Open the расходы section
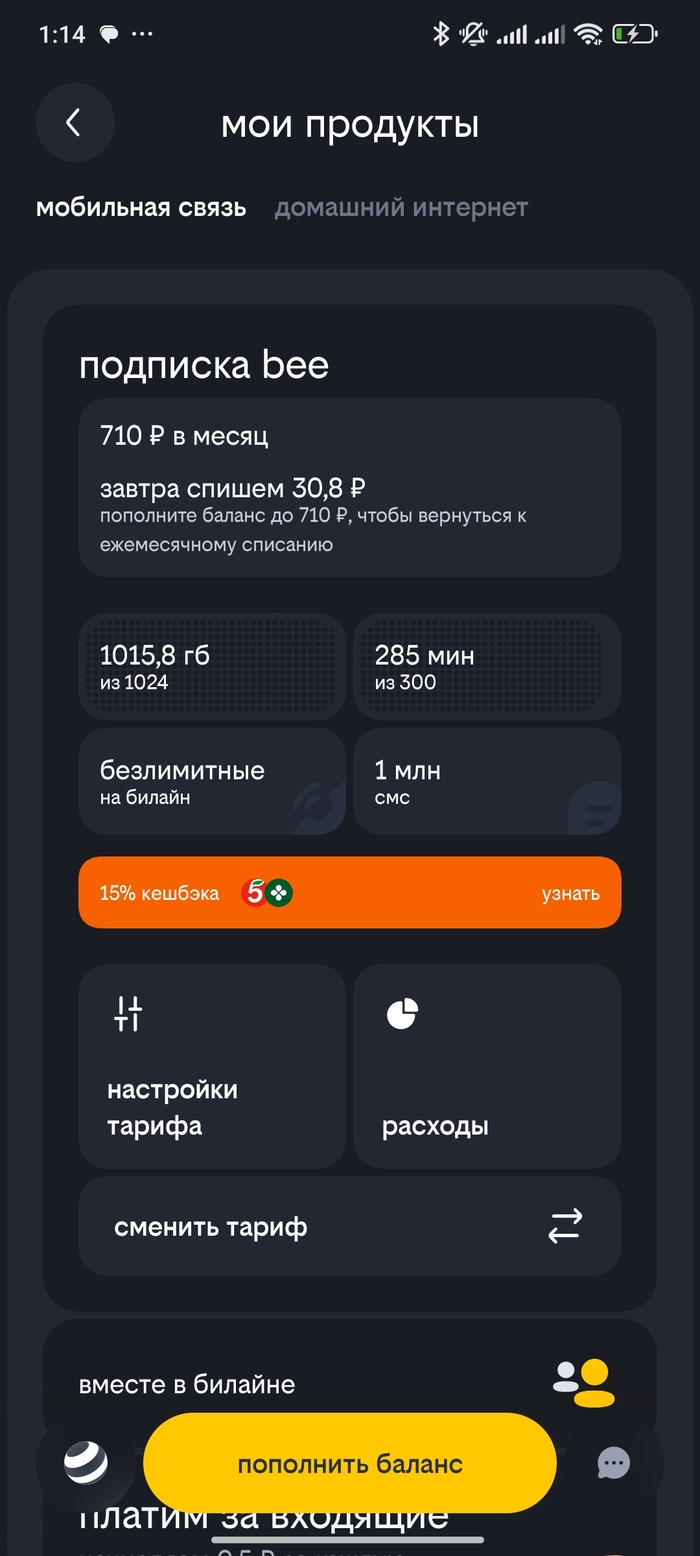 click(487, 1066)
